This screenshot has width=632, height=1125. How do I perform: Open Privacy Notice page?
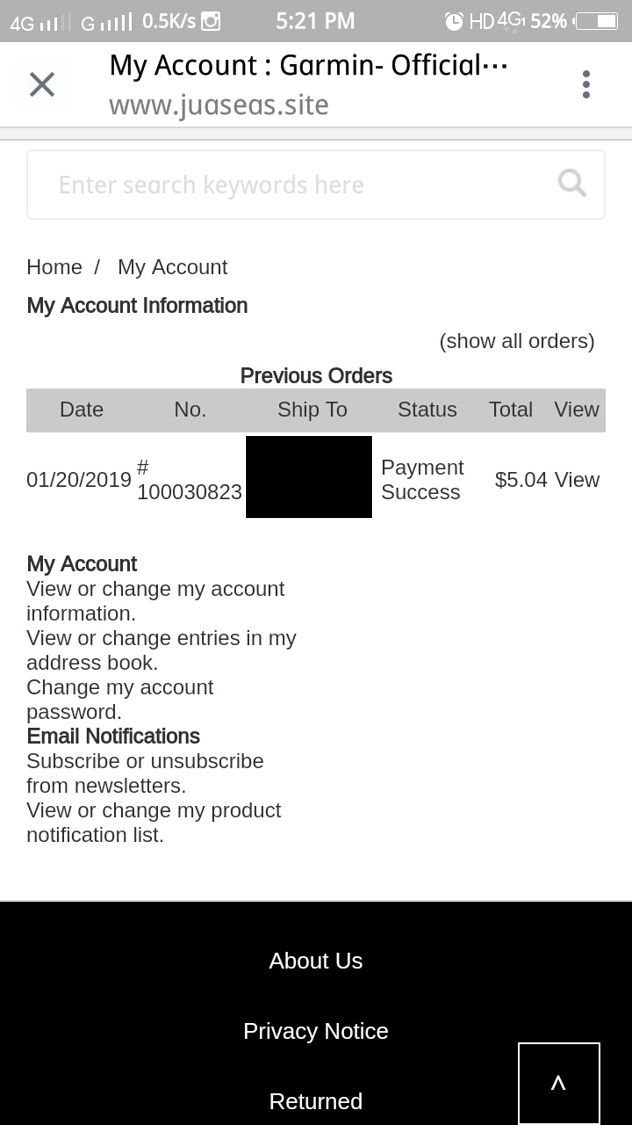pyautogui.click(x=316, y=1031)
